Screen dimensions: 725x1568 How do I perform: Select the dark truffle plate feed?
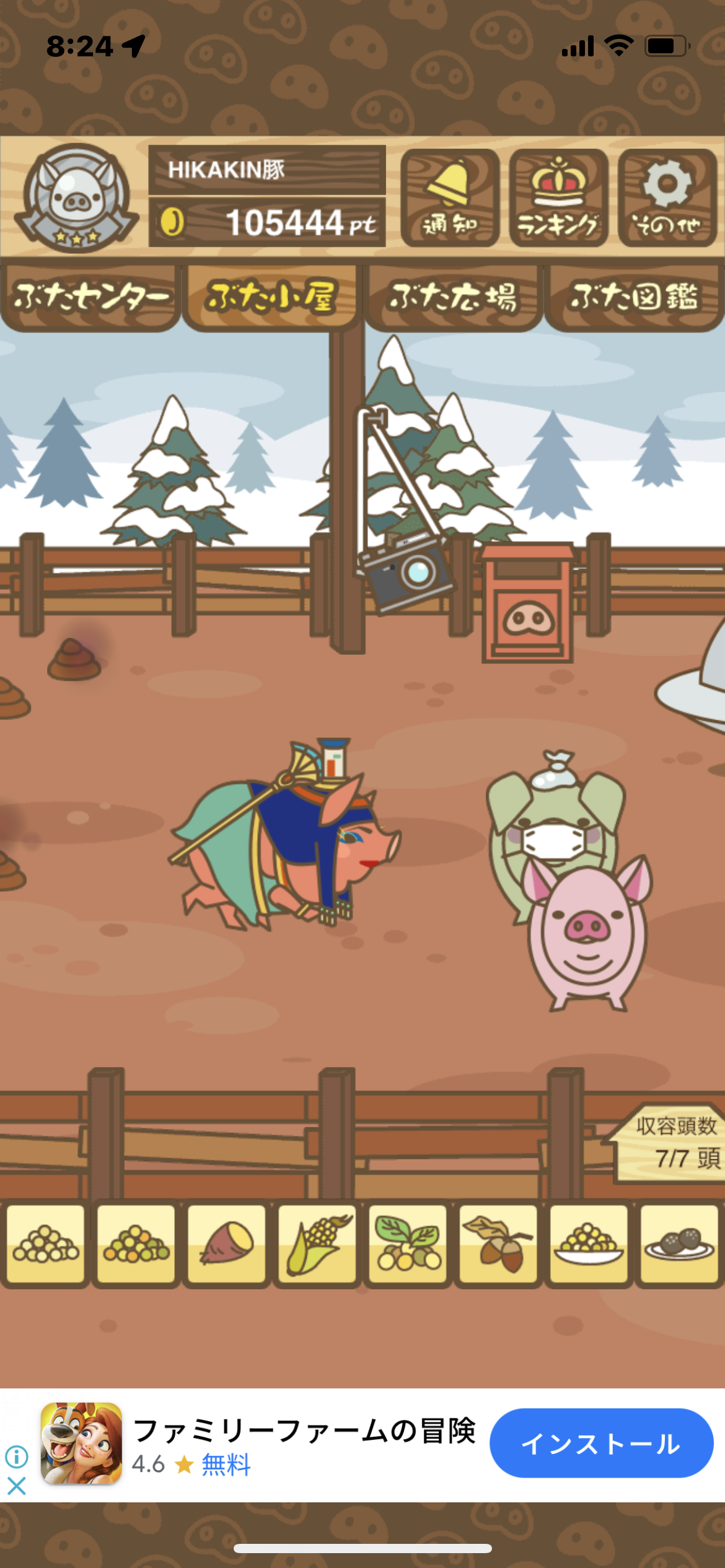(x=679, y=1244)
